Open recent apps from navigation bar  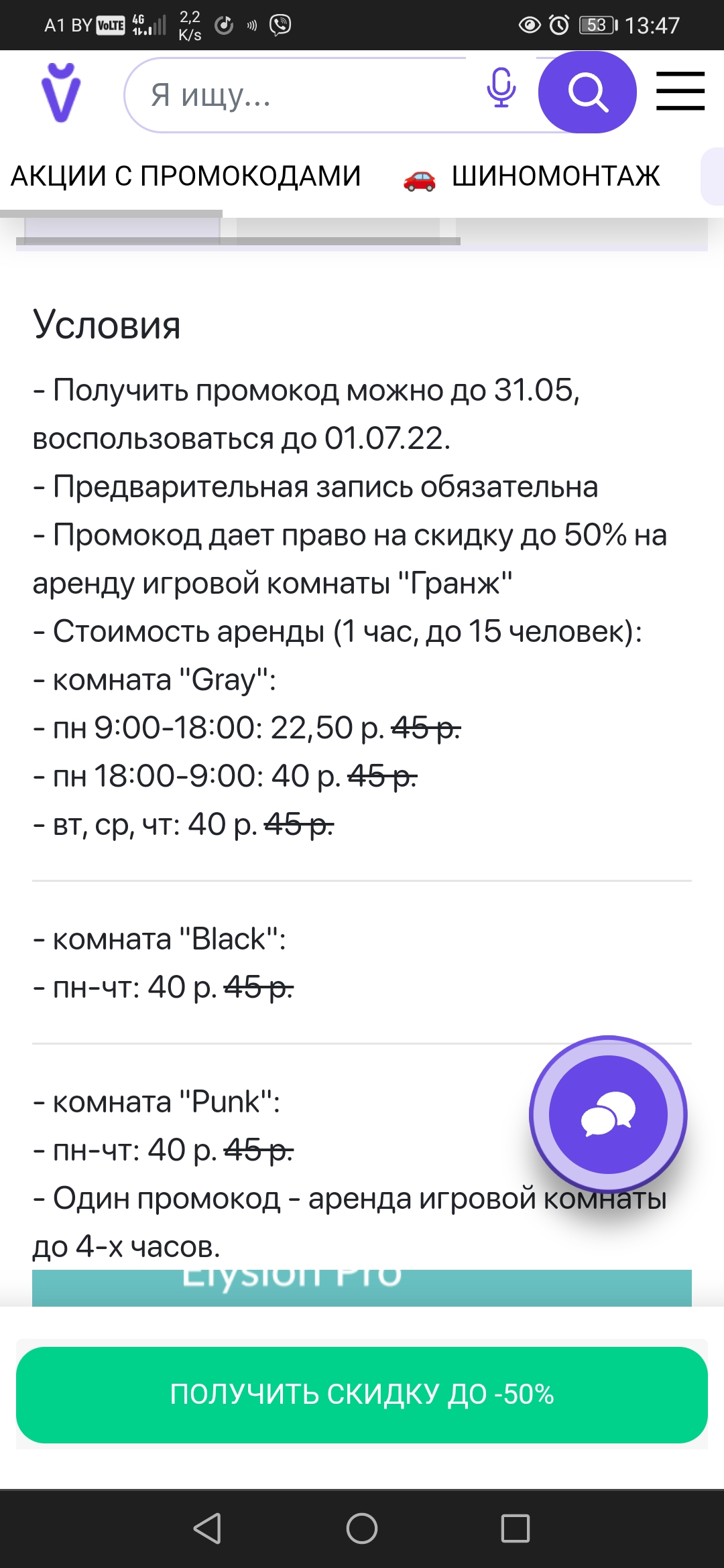(x=515, y=1528)
